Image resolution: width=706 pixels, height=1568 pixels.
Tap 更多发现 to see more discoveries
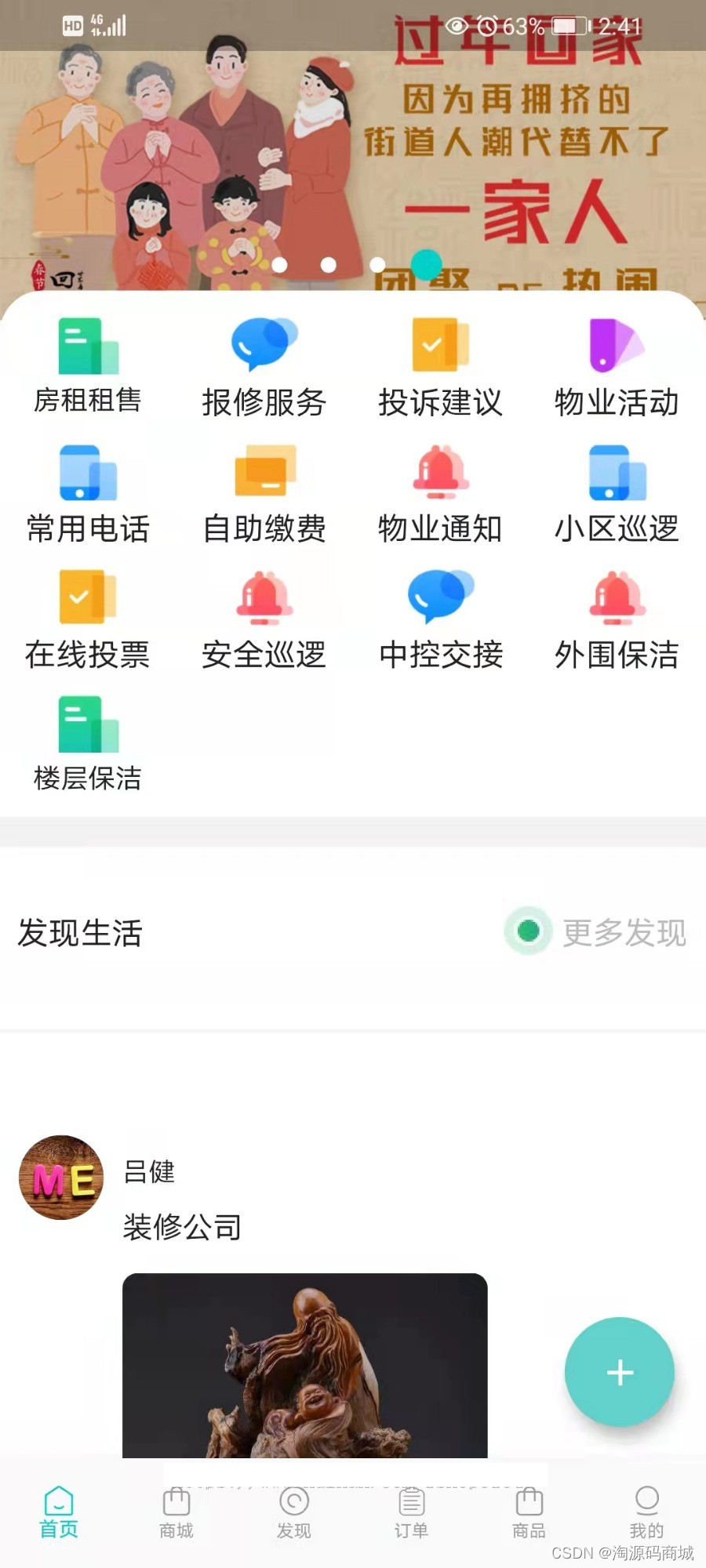pyautogui.click(x=624, y=932)
